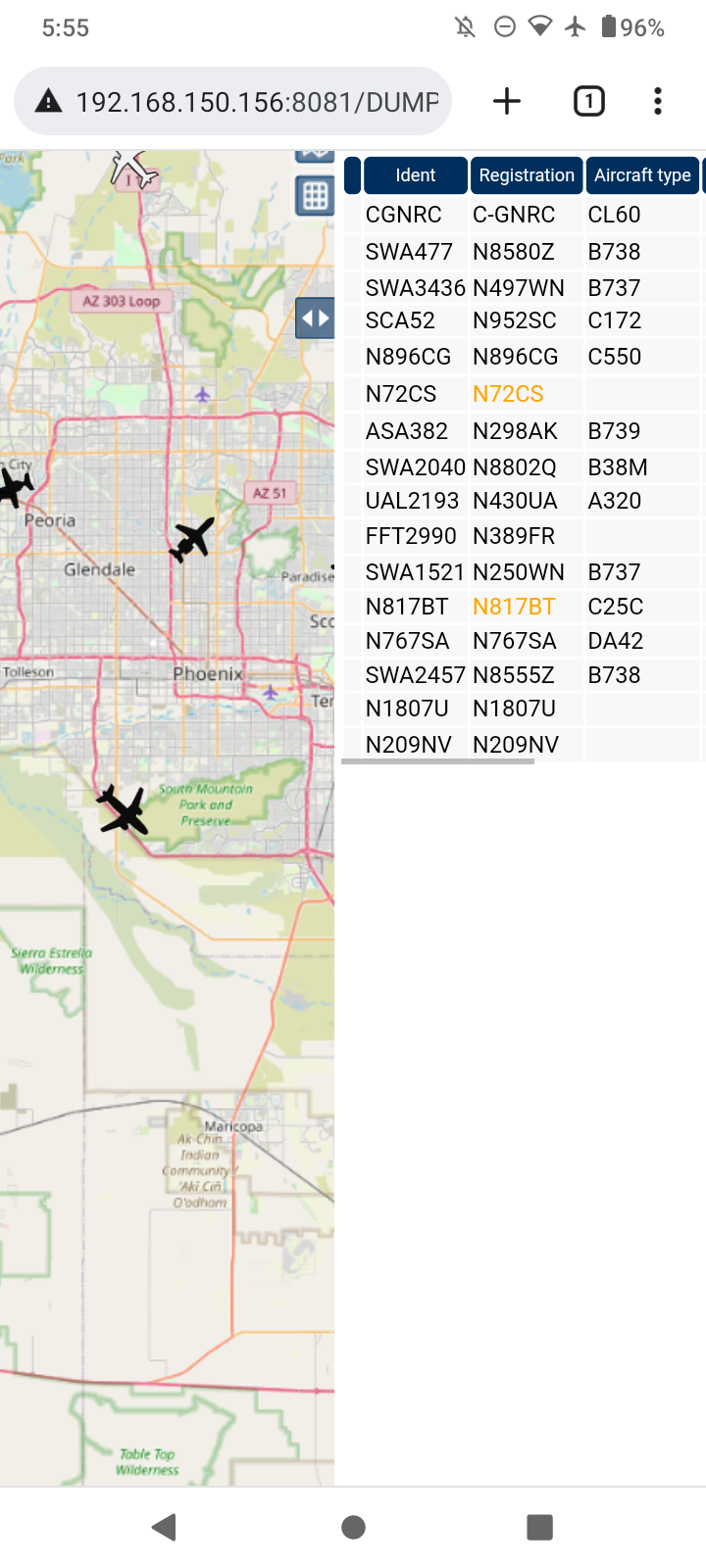Open the tab switcher

click(x=589, y=101)
